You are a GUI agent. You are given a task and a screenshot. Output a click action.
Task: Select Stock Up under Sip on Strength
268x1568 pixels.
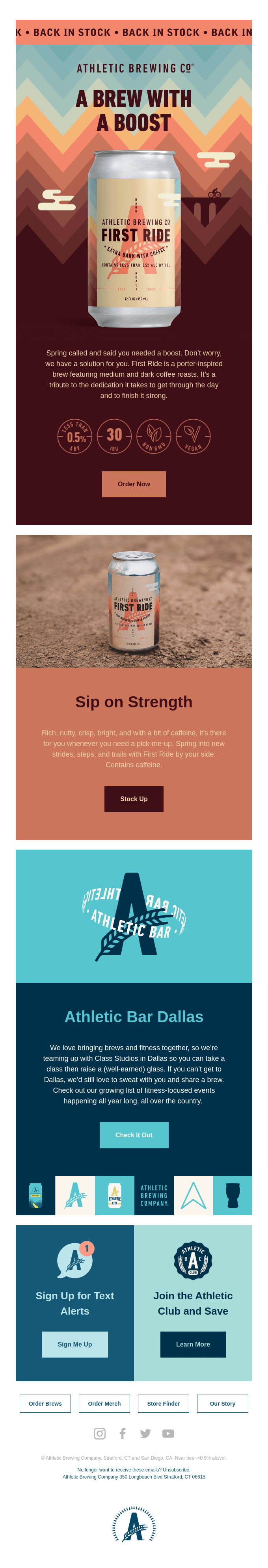pyautogui.click(x=133, y=799)
